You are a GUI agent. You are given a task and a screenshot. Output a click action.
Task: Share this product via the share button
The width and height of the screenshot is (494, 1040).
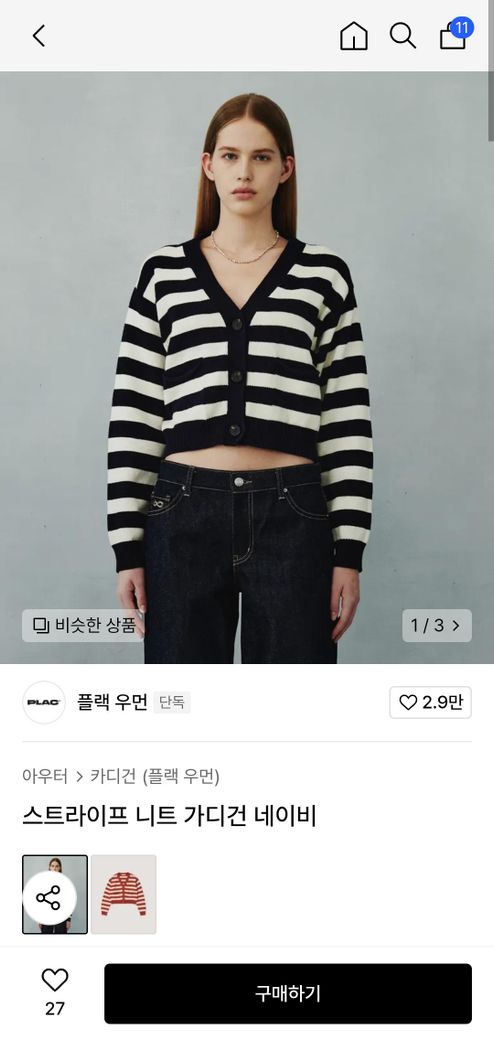tap(49, 898)
